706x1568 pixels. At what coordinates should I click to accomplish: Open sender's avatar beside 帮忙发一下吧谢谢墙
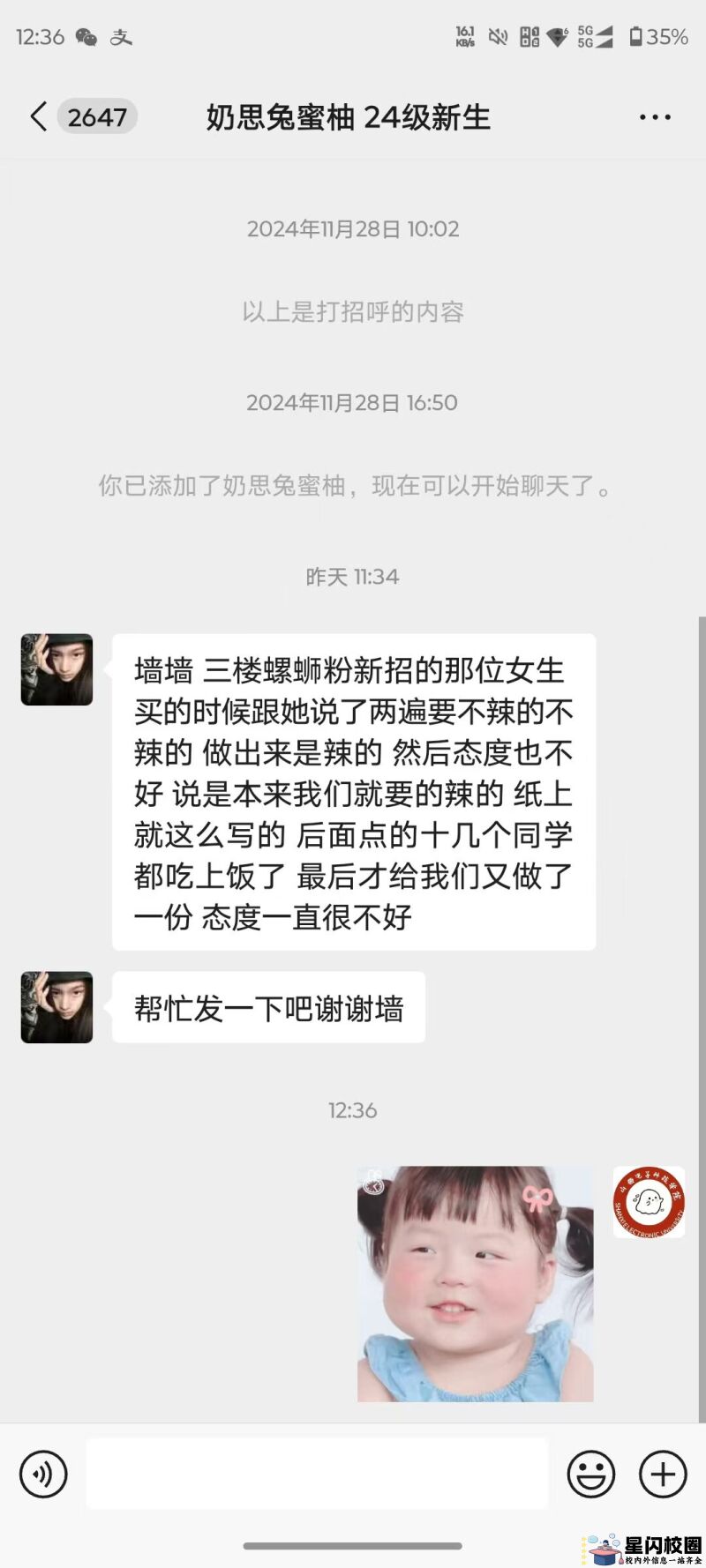pos(57,1007)
